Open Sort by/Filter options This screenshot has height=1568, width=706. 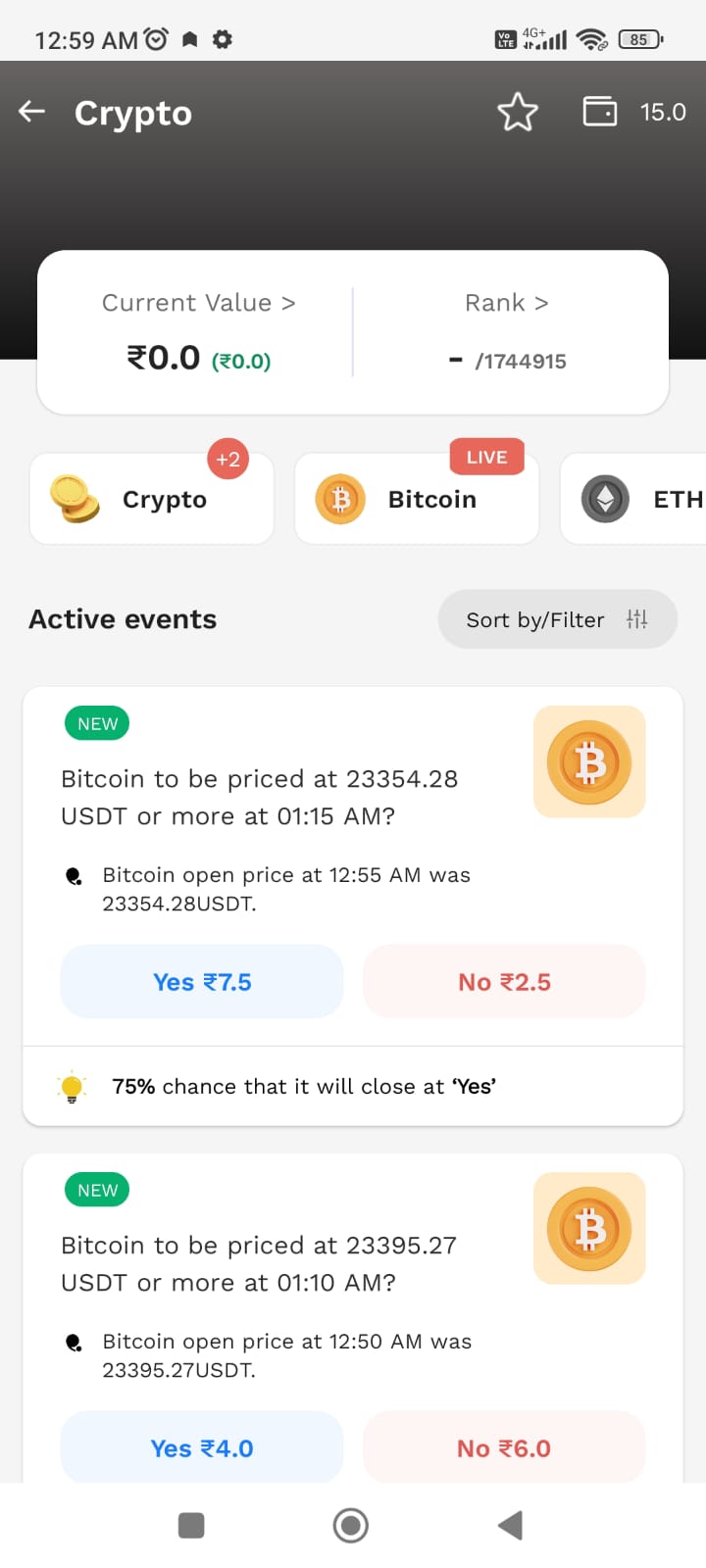click(x=557, y=619)
